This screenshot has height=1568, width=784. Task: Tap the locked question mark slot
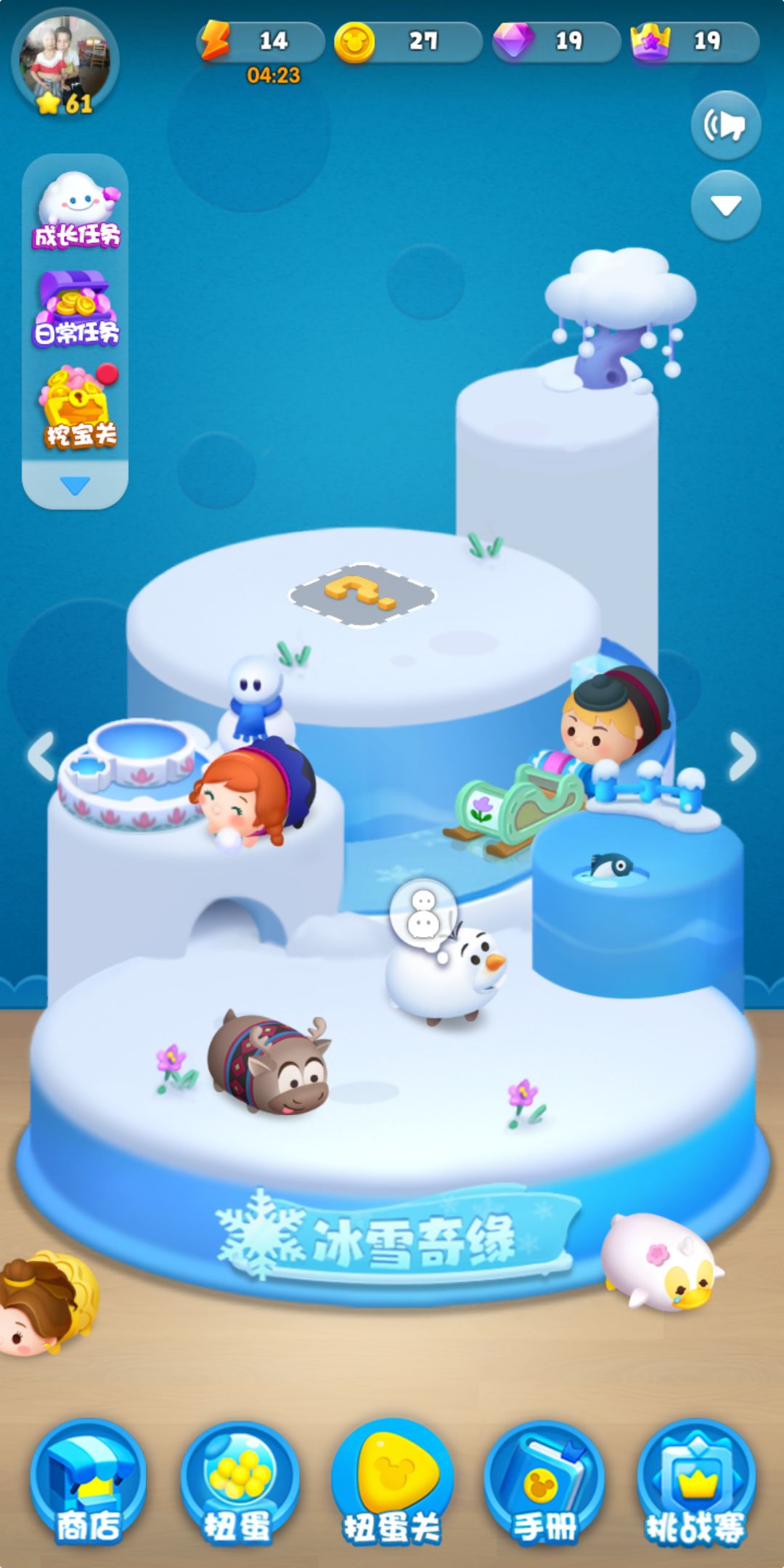[362, 594]
